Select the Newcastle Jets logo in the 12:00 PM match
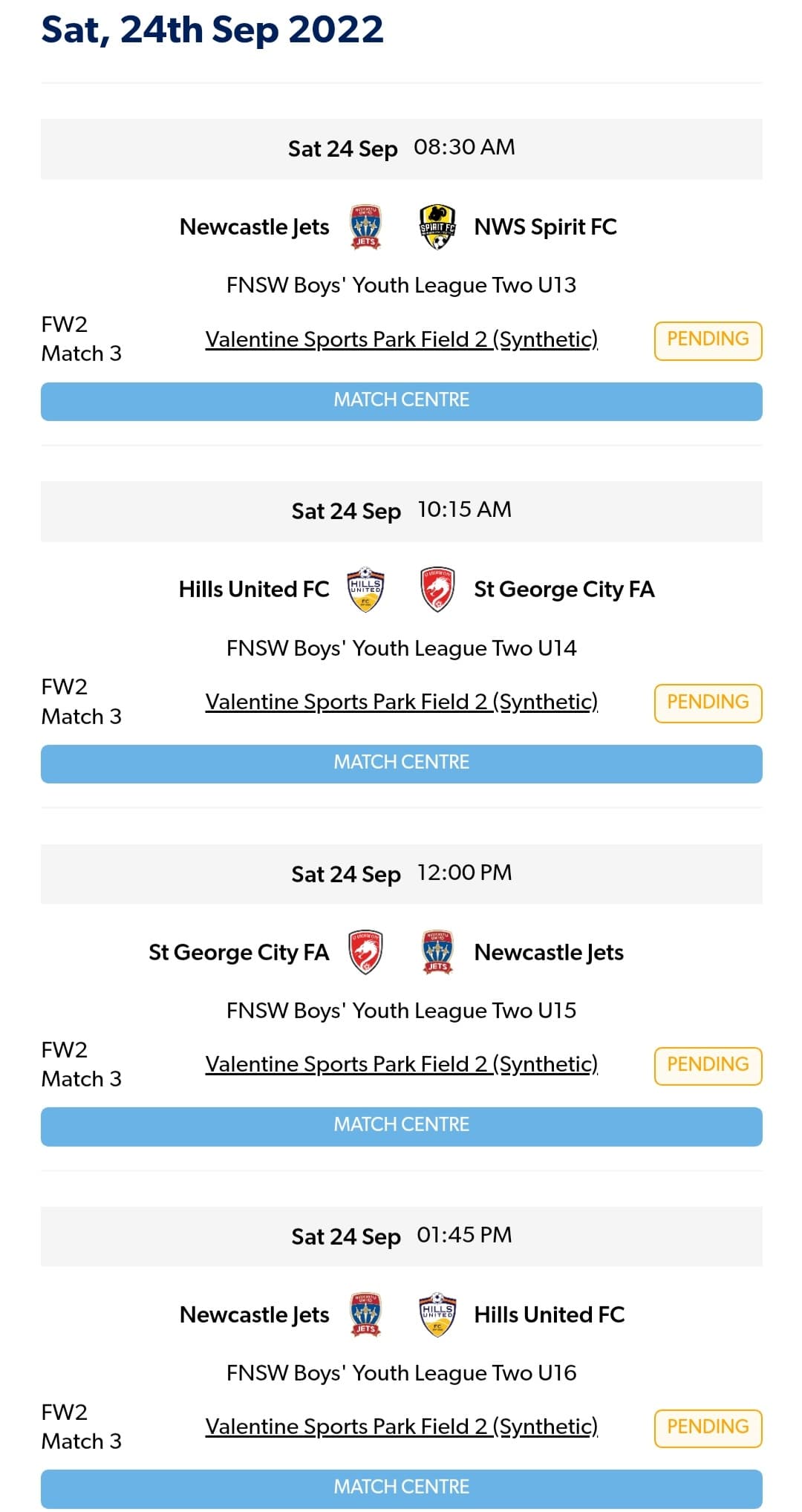 437,952
